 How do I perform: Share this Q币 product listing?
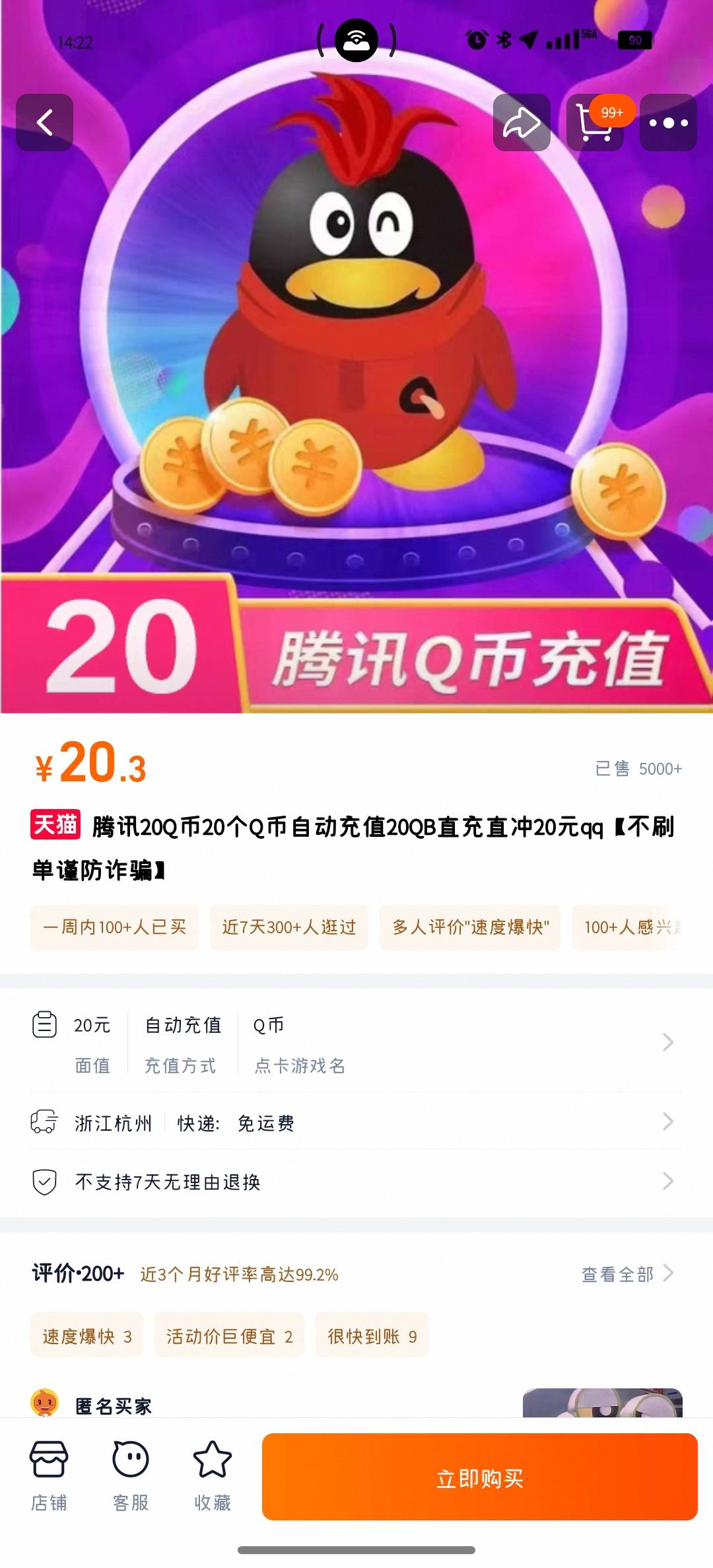522,122
